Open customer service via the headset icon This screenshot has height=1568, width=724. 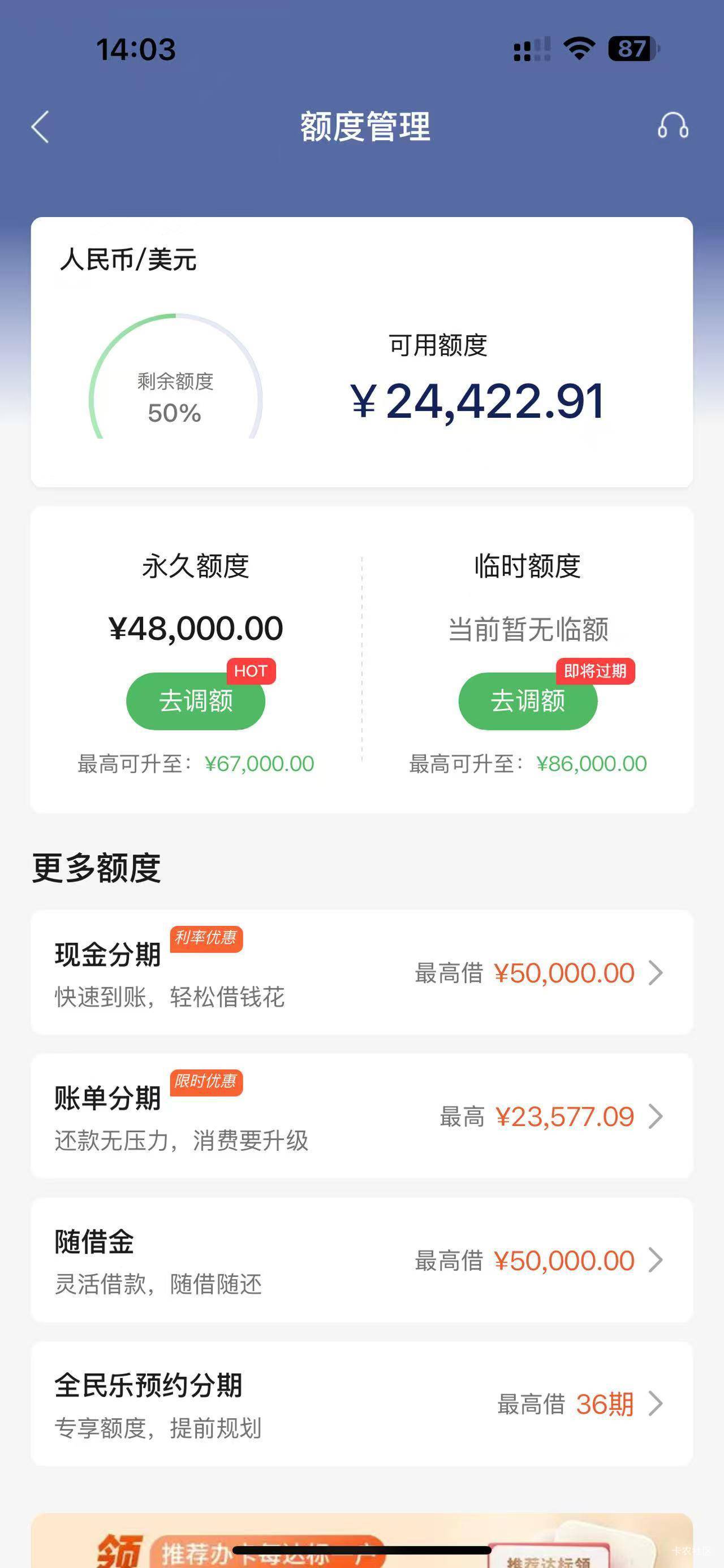[673, 126]
